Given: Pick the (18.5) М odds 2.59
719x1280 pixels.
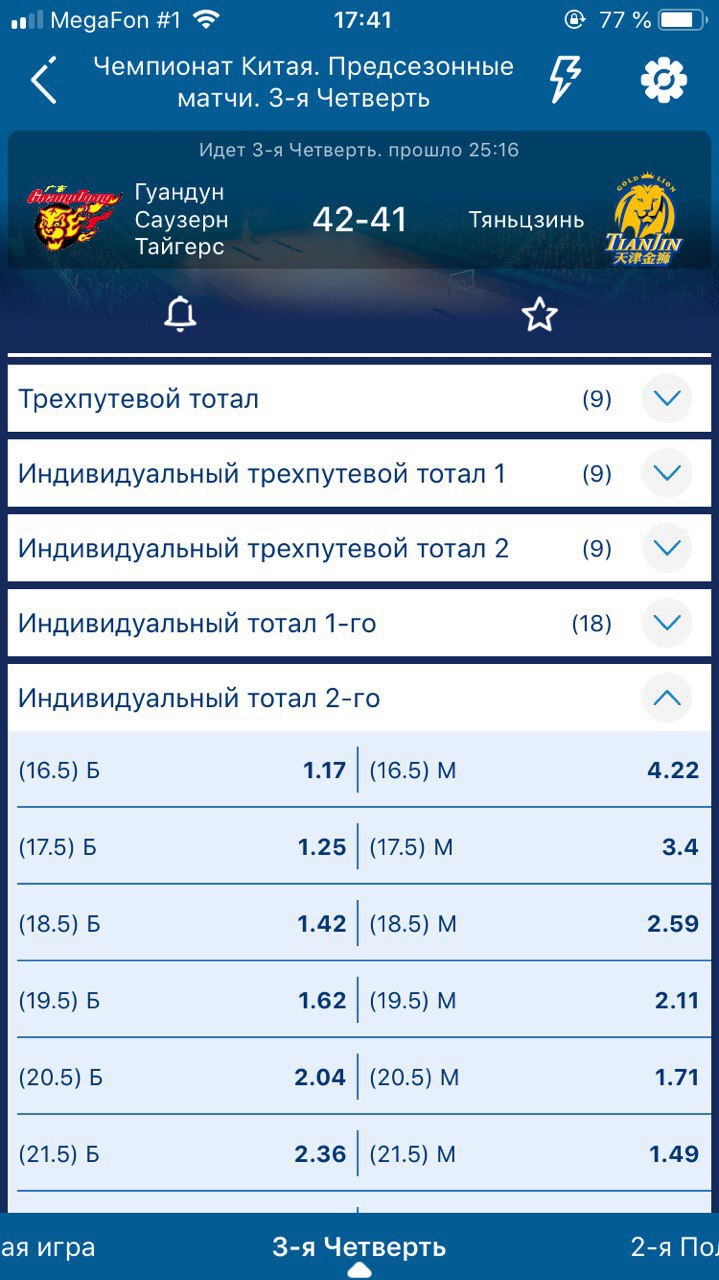Looking at the screenshot, I should tap(535, 923).
